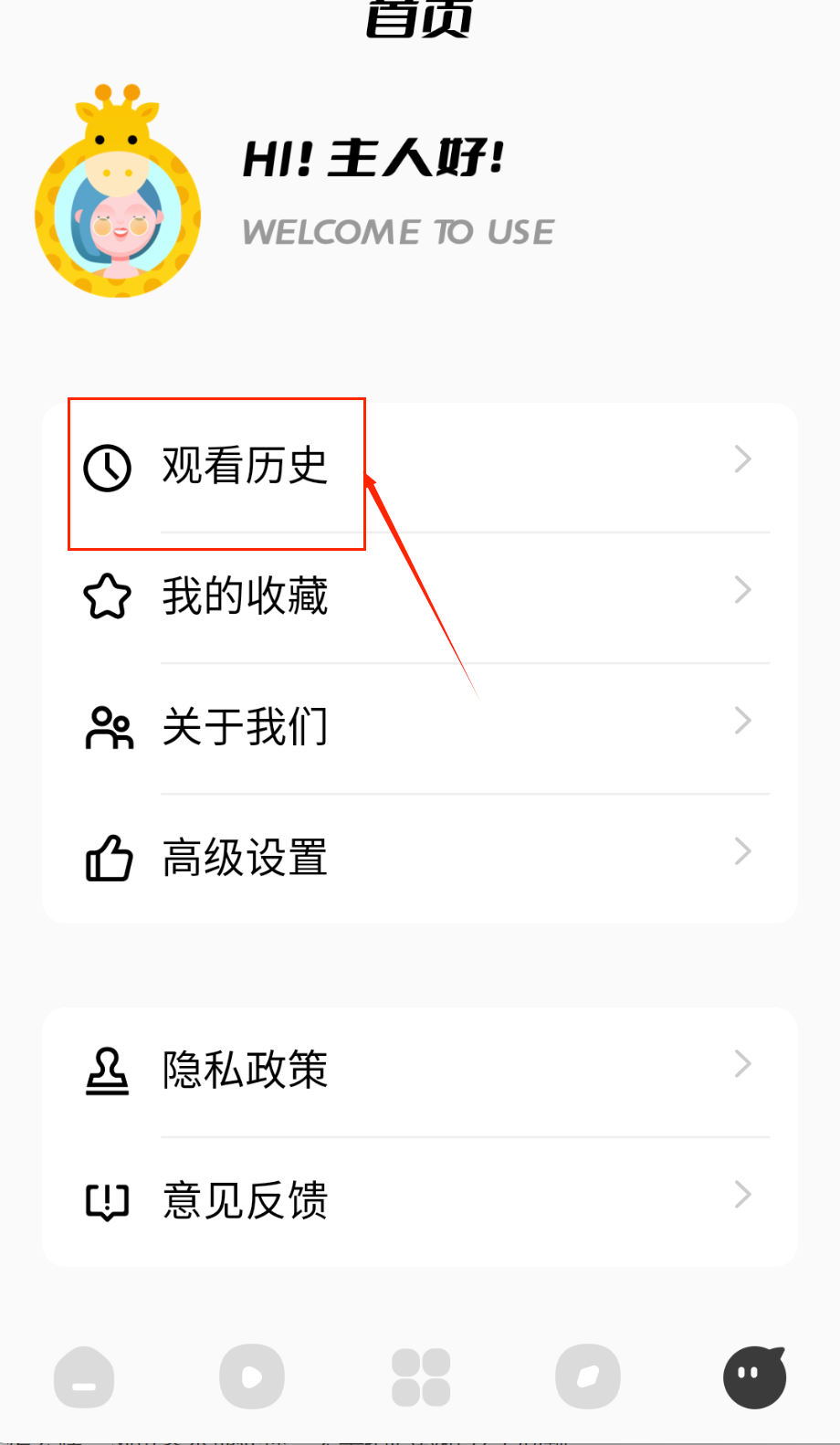Image resolution: width=840 pixels, height=1445 pixels.
Task: Open 关于我们 about page
Action: point(245,728)
